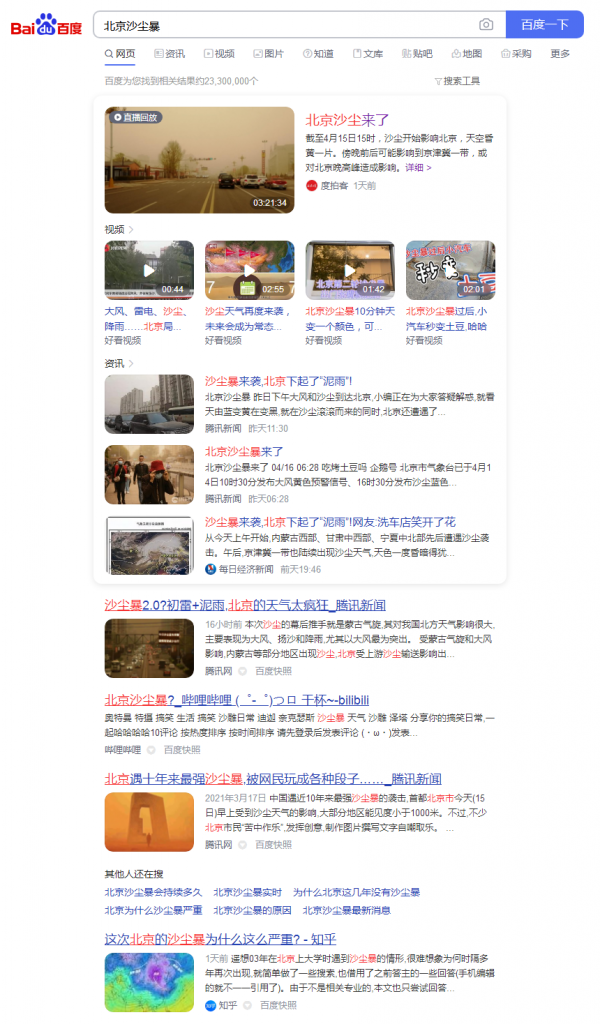Viewport: 600px width, 1024px height.
Task: Switch to the 资讯 tab
Action: click(169, 54)
